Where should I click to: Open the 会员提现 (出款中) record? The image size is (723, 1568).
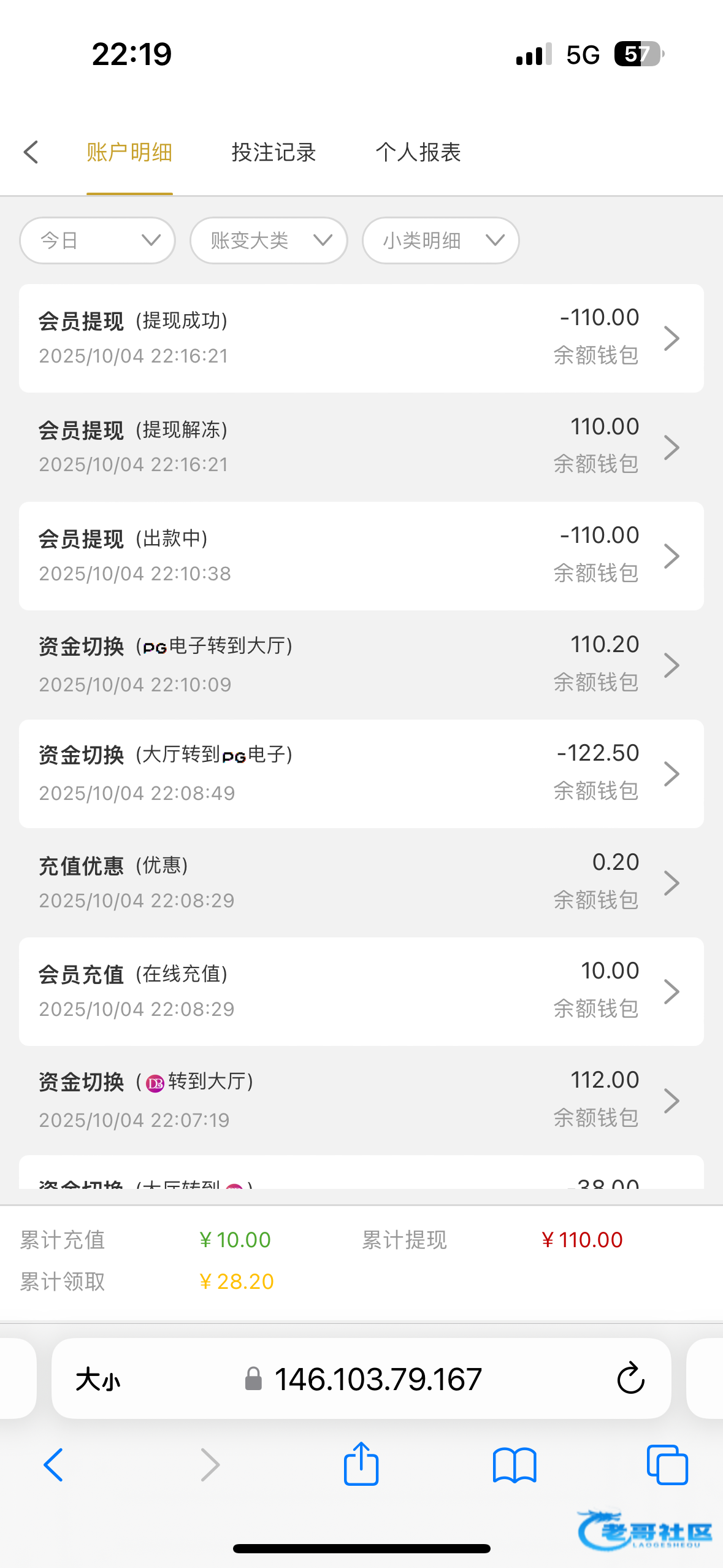pyautogui.click(x=361, y=556)
